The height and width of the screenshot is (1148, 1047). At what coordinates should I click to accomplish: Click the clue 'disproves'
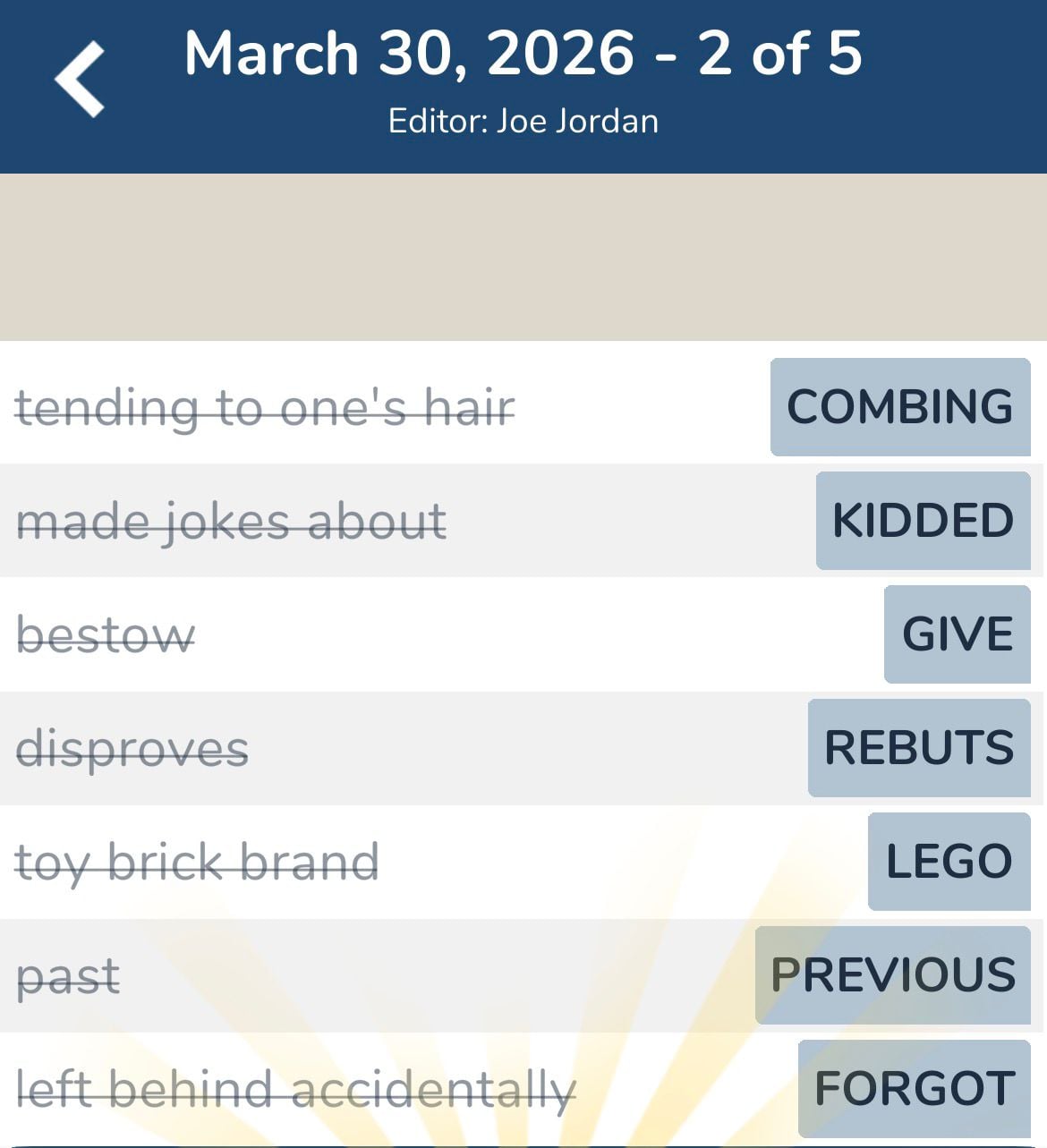click(132, 748)
